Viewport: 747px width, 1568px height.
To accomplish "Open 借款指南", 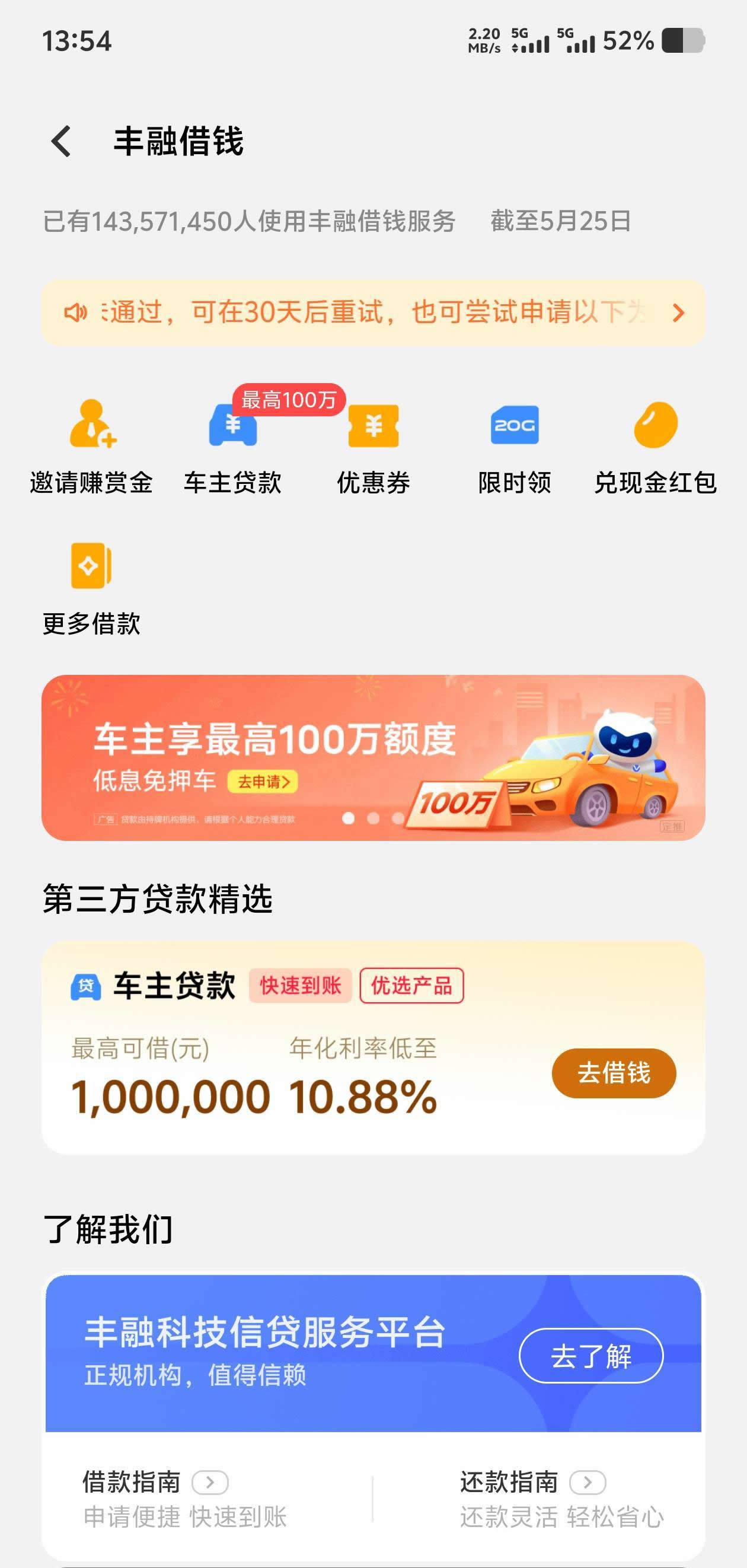I will pos(155,1482).
